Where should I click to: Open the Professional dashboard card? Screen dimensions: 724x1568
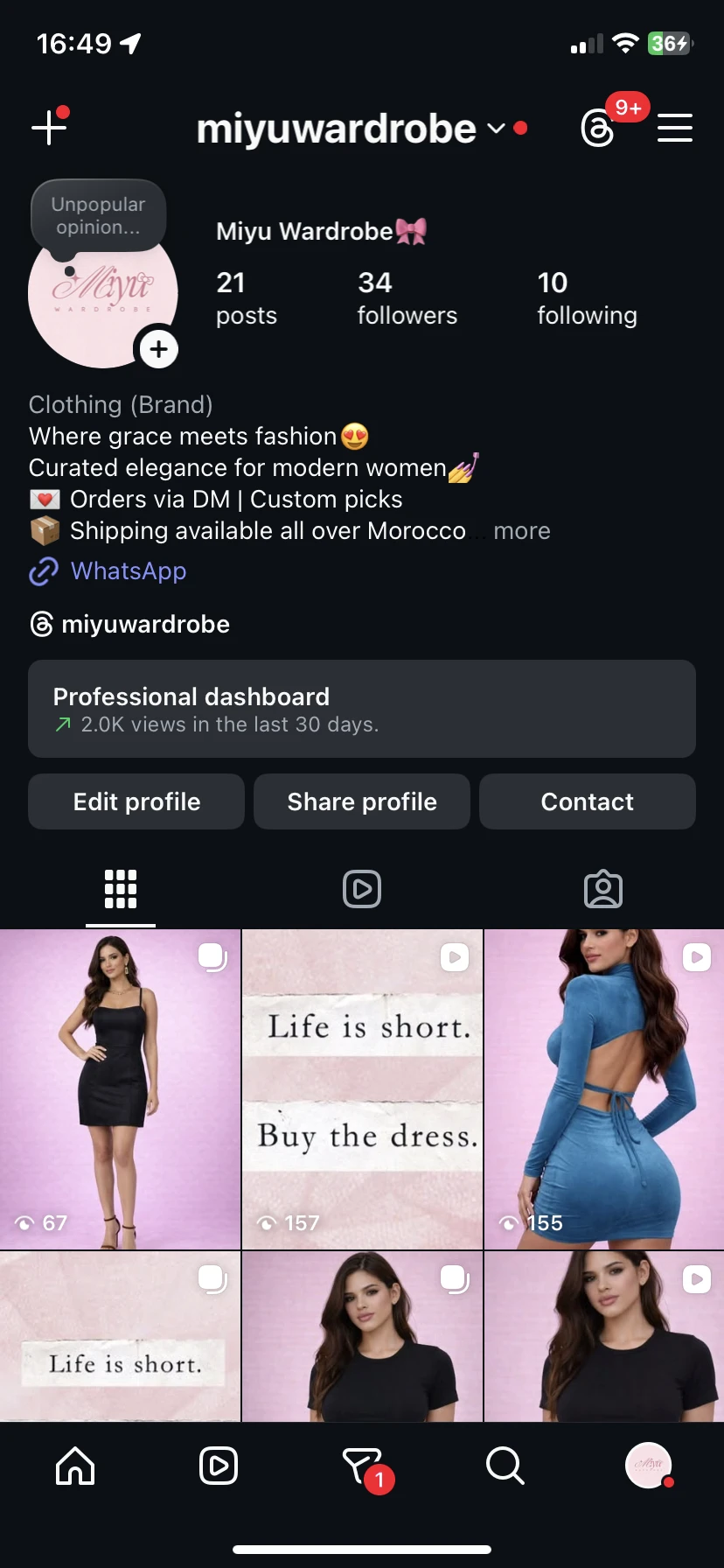362,709
